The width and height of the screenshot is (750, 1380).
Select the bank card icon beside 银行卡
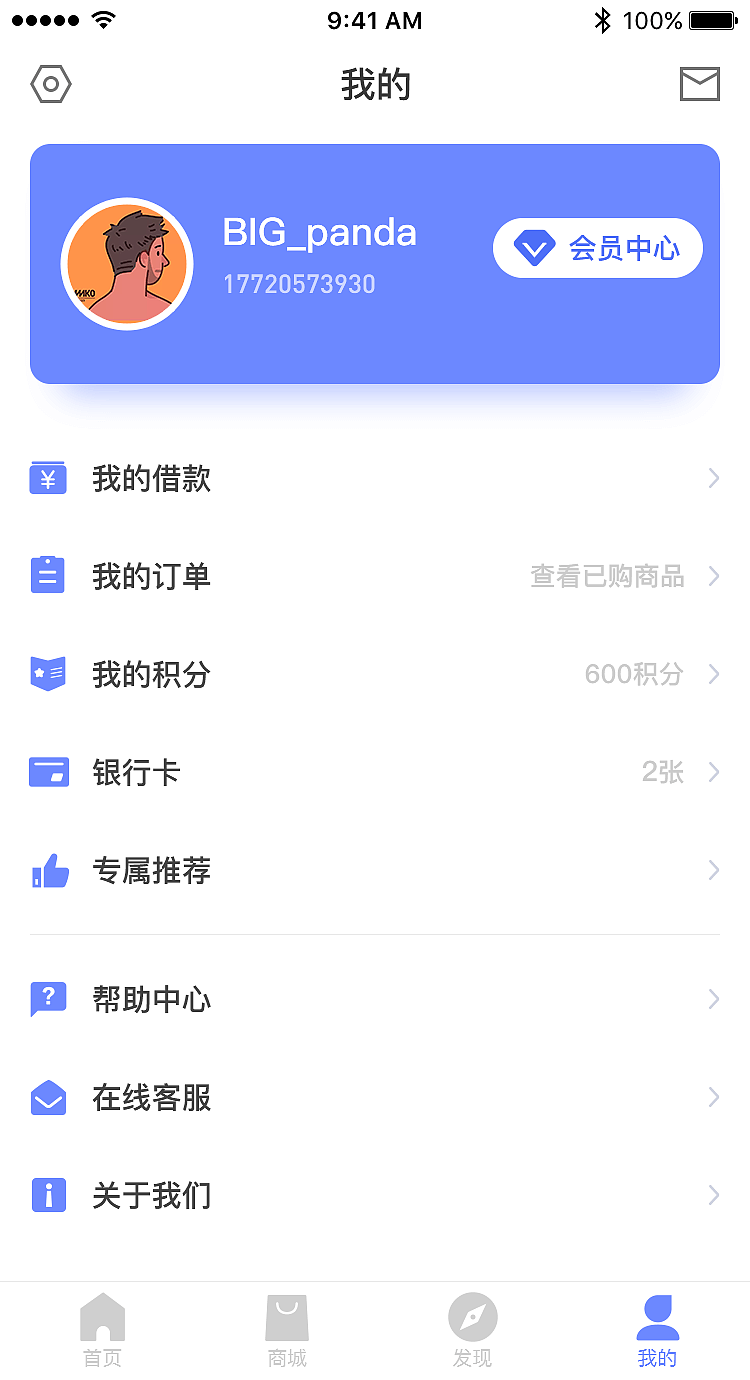click(48, 772)
